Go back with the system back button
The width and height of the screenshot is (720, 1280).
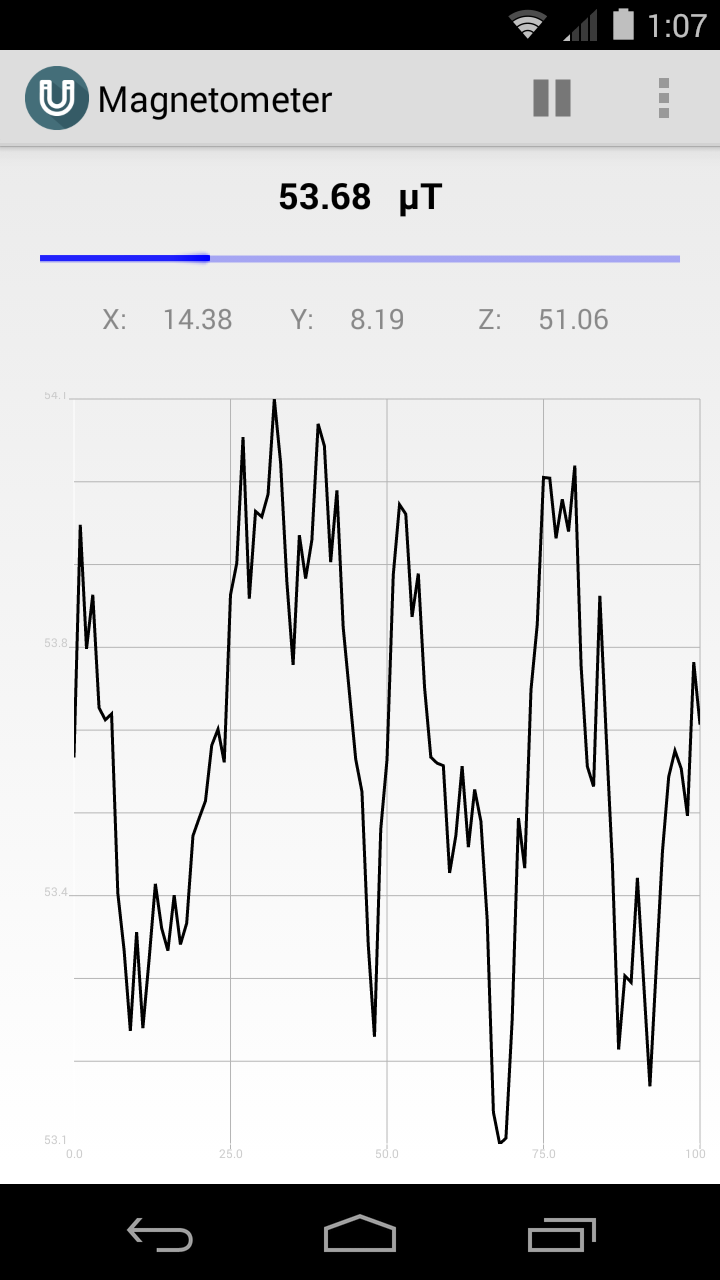click(160, 1234)
